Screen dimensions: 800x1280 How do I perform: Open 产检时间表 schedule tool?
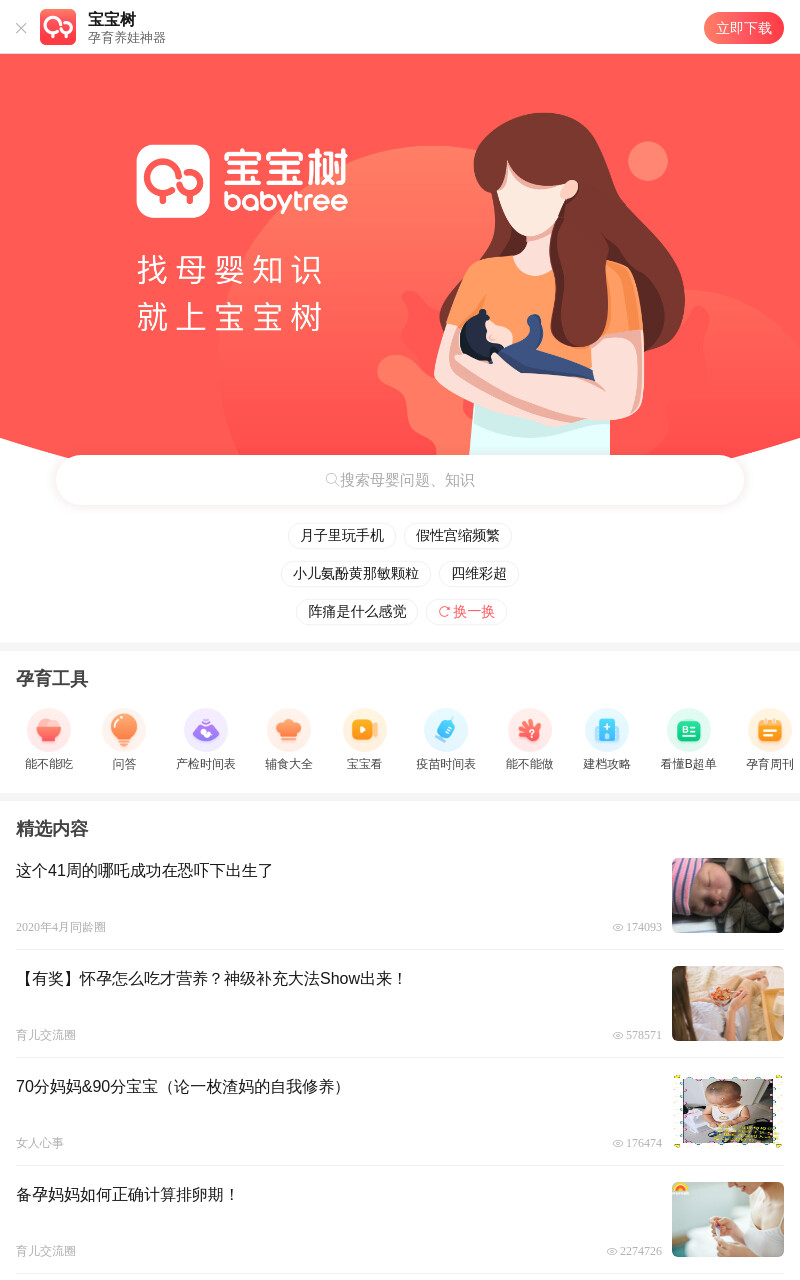click(x=206, y=741)
